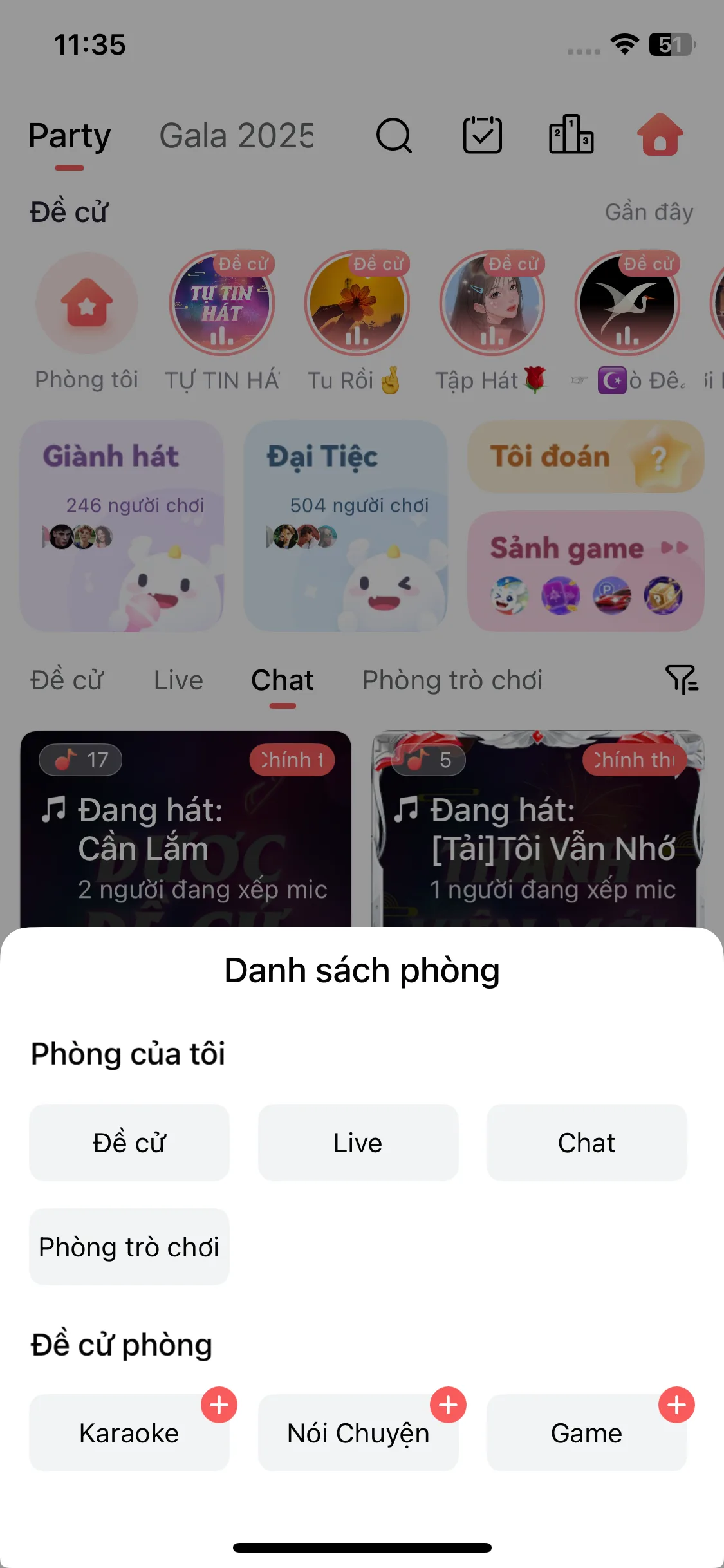
Task: Switch to the Live tab
Action: 178,680
